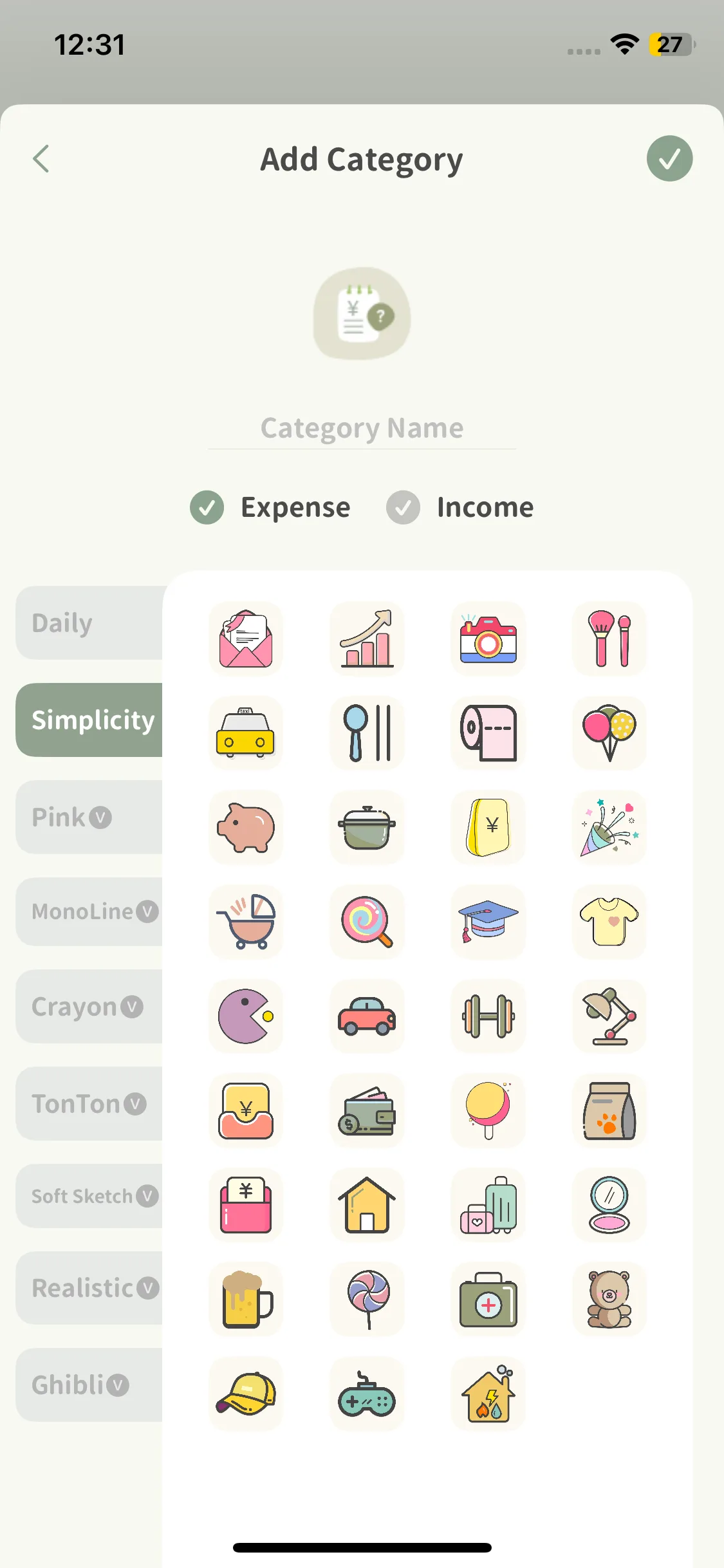Tap the Category Name field
Viewport: 724px width, 1568px height.
point(362,428)
